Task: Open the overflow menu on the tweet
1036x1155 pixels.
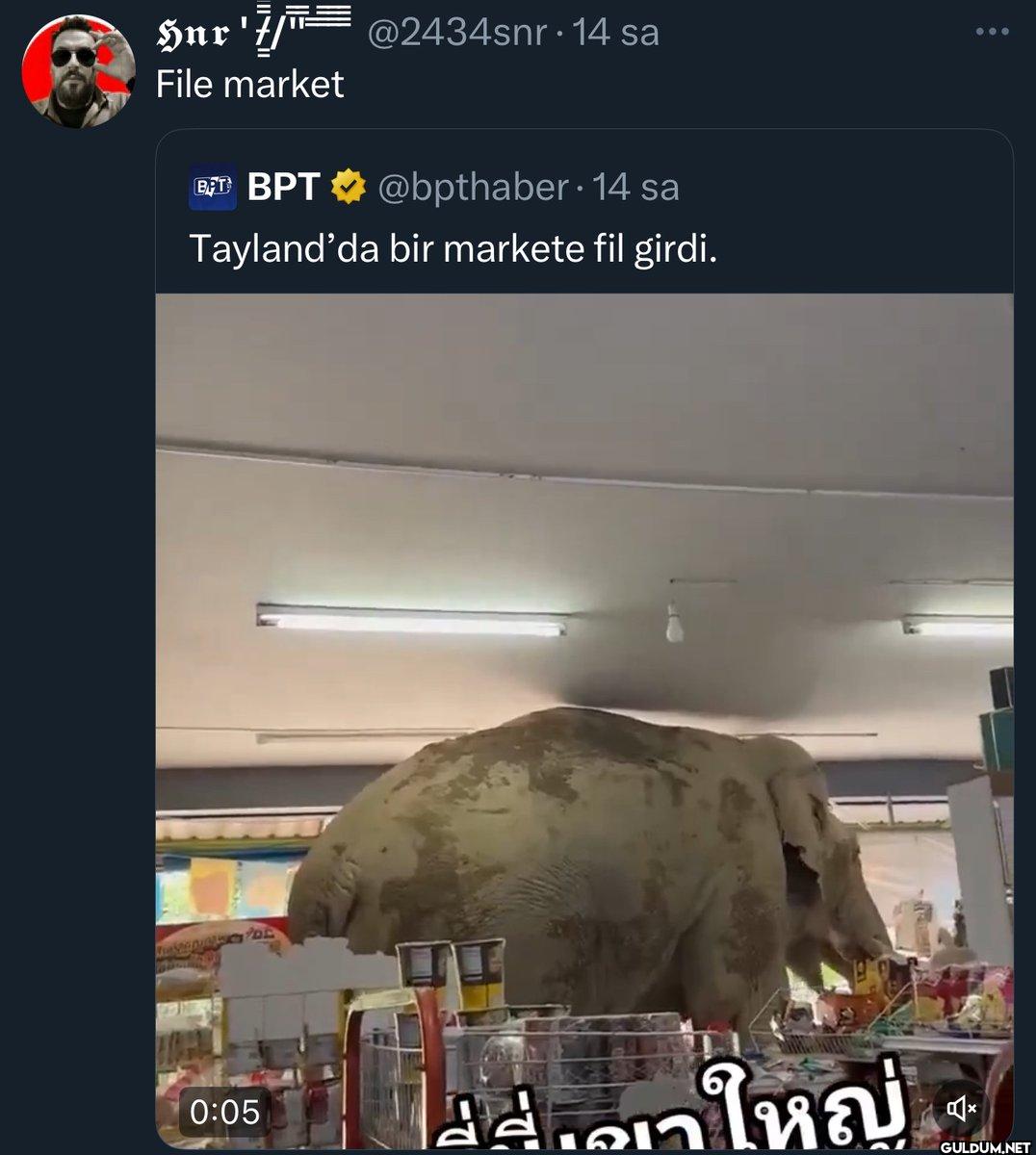Action: [x=993, y=32]
